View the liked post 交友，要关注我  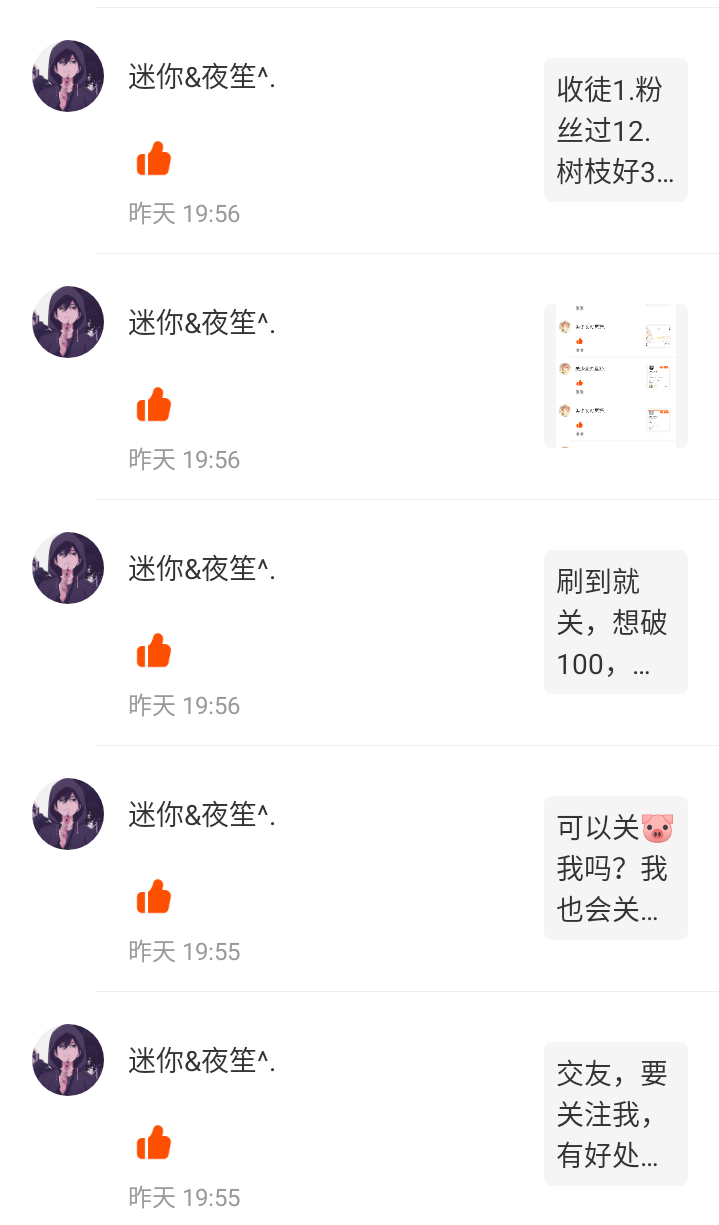[x=615, y=1114]
